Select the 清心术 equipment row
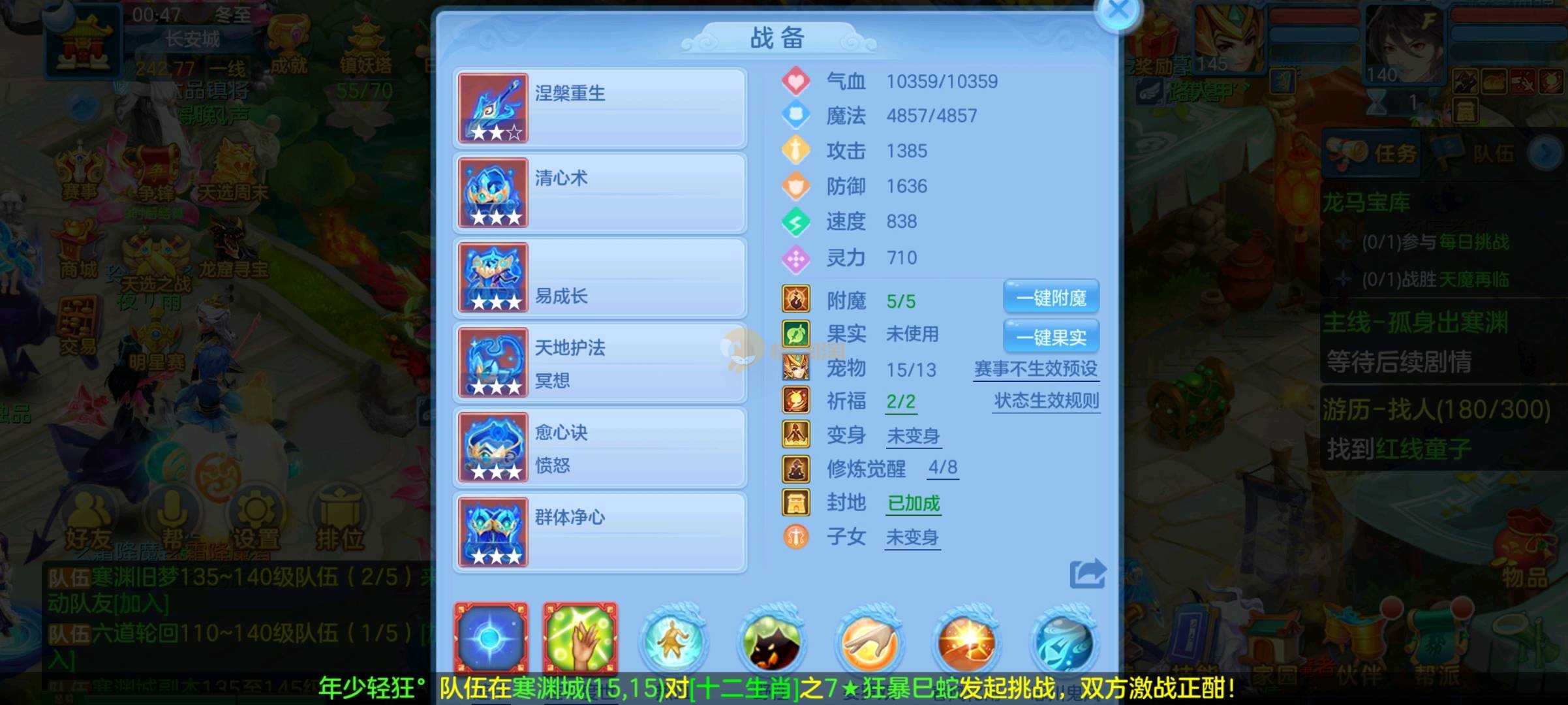1568x705 pixels. click(600, 193)
